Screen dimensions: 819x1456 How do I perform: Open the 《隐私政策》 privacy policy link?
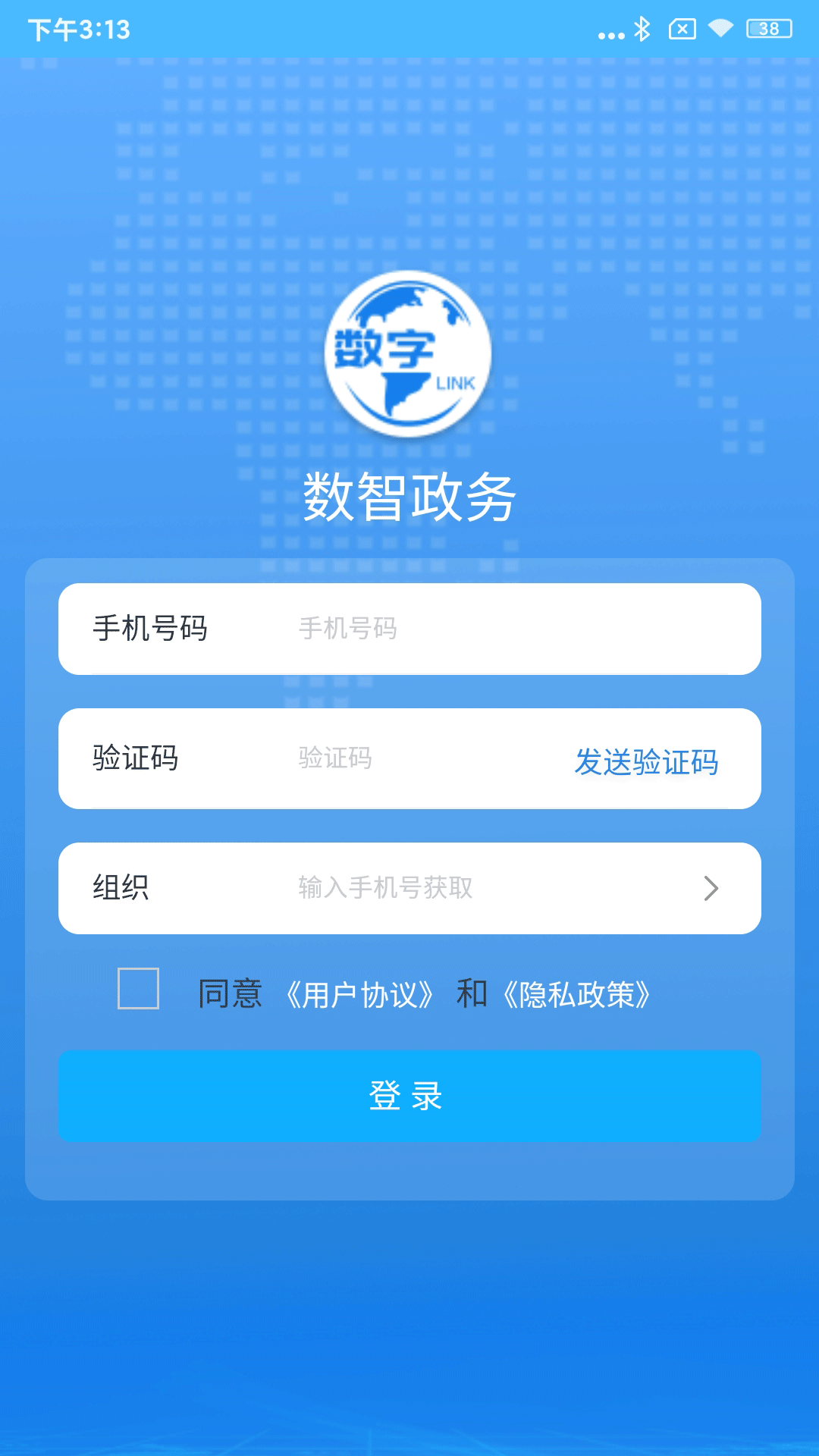[576, 995]
